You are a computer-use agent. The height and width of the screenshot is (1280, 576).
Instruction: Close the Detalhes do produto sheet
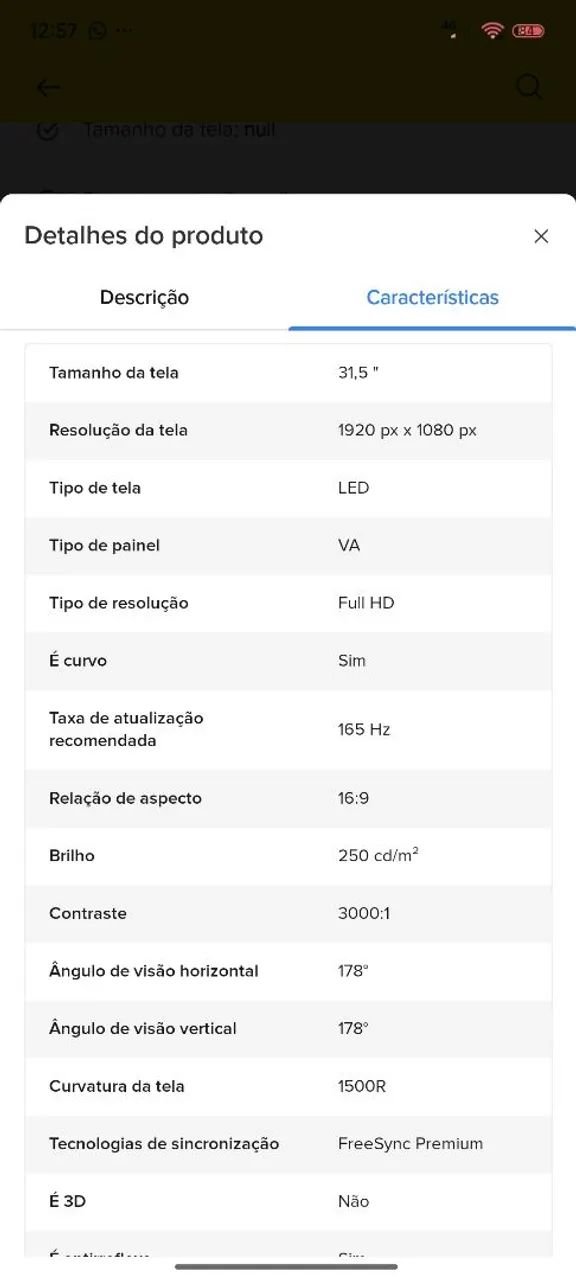[541, 236]
